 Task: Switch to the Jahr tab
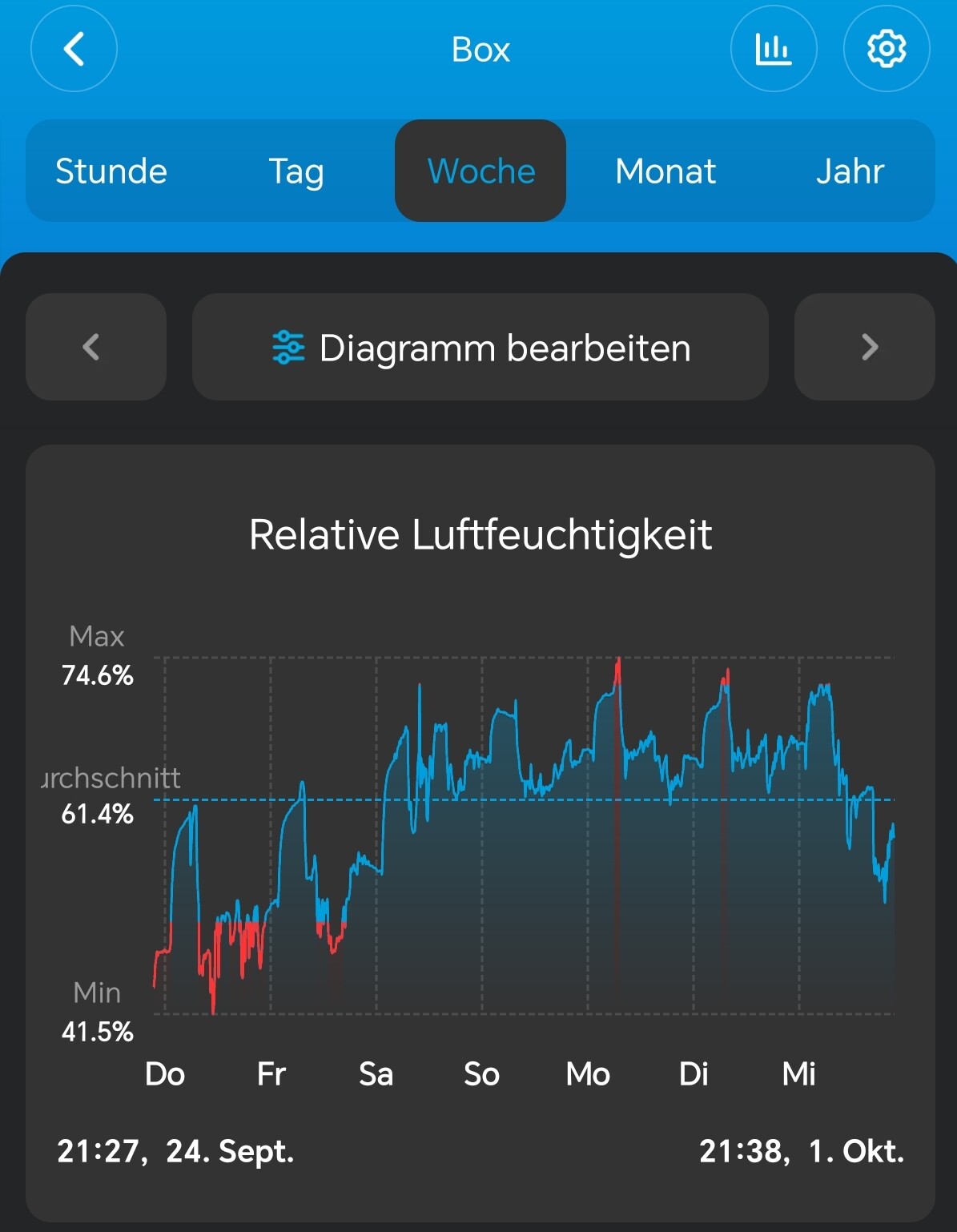pyautogui.click(x=850, y=171)
